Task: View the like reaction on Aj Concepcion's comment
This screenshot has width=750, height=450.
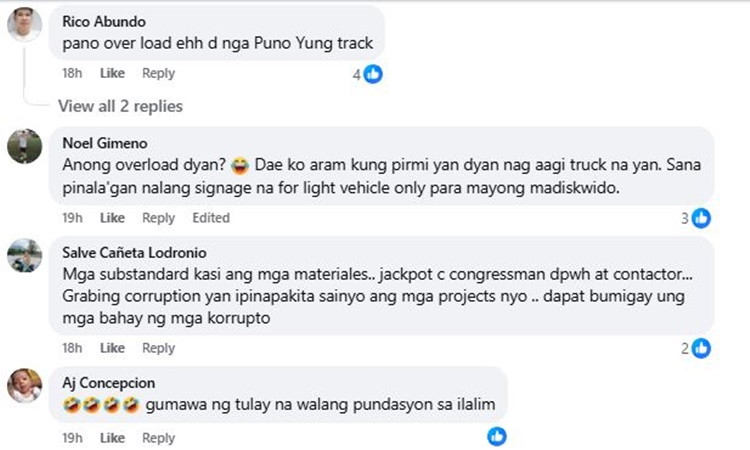Action: (x=496, y=437)
